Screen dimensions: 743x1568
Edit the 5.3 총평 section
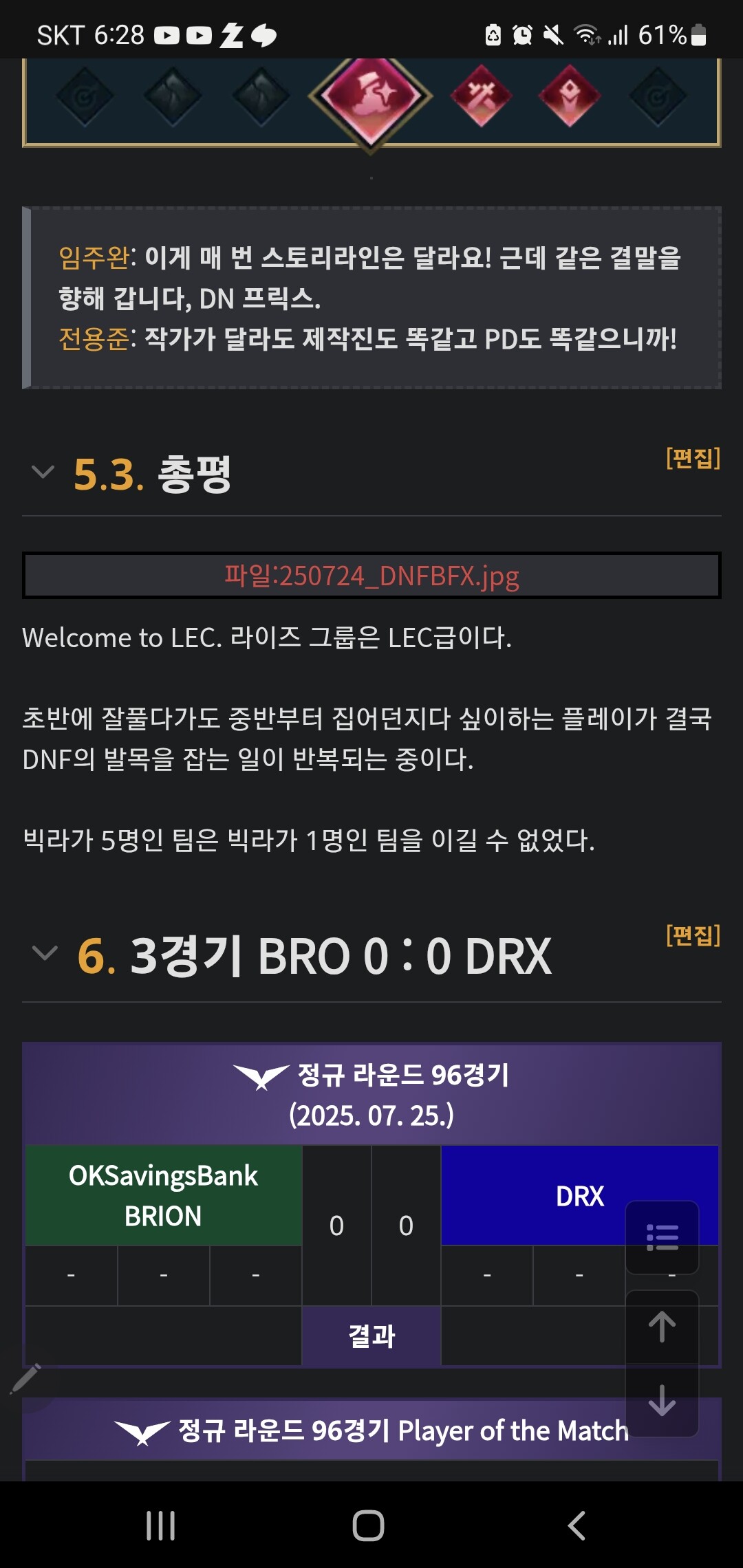(x=692, y=458)
